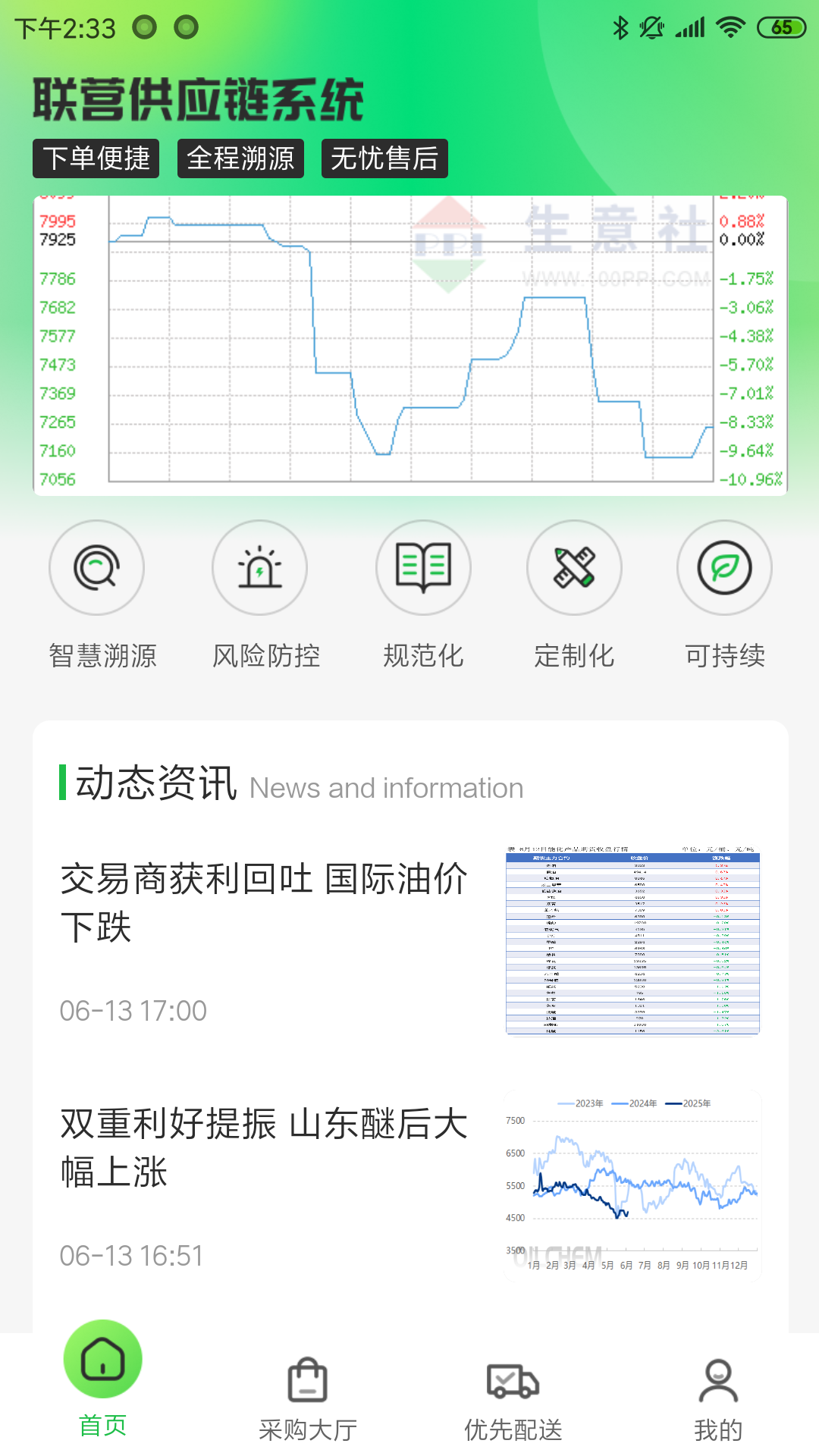819x1456 pixels.
Task: Tap the 下单便捷 badge
Action: [x=95, y=158]
